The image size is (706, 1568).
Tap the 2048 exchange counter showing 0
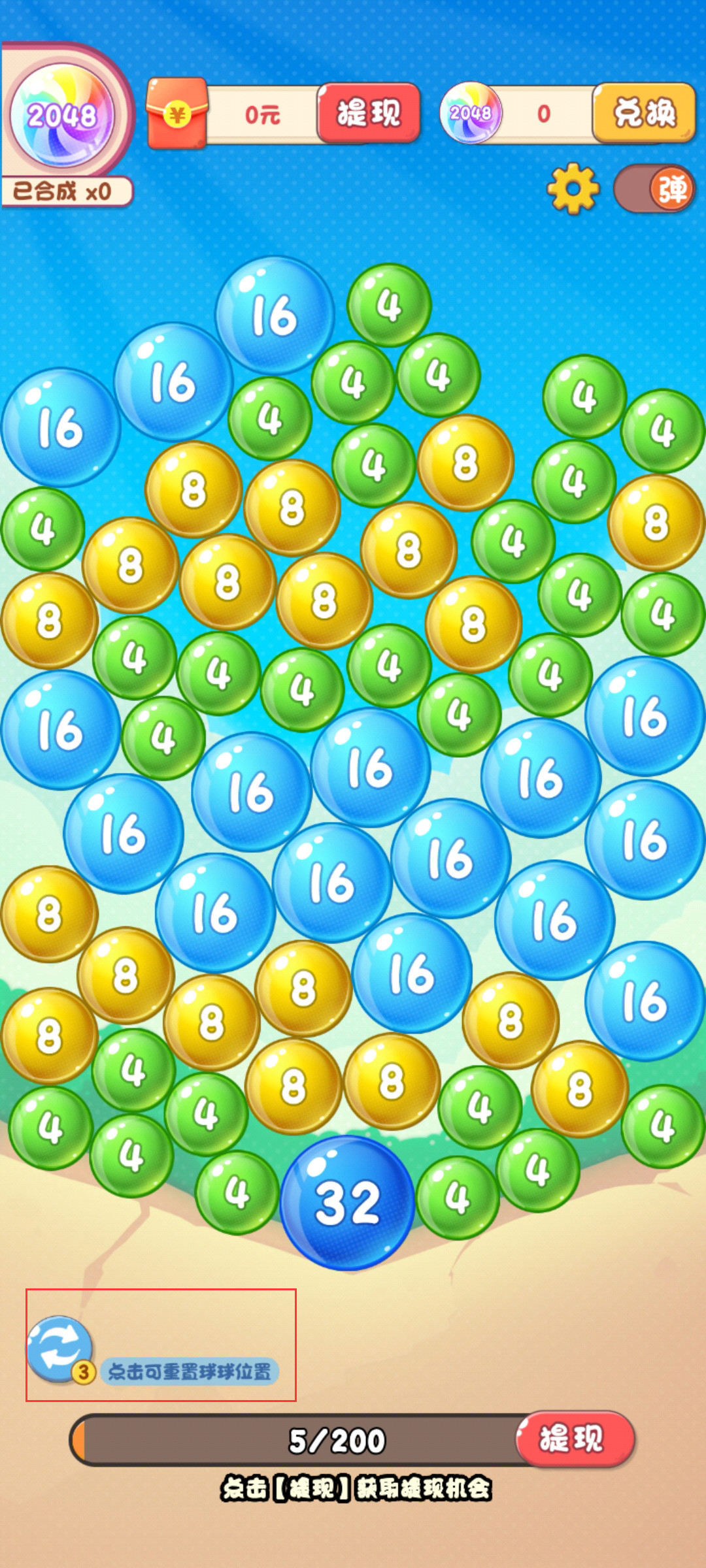tap(543, 115)
